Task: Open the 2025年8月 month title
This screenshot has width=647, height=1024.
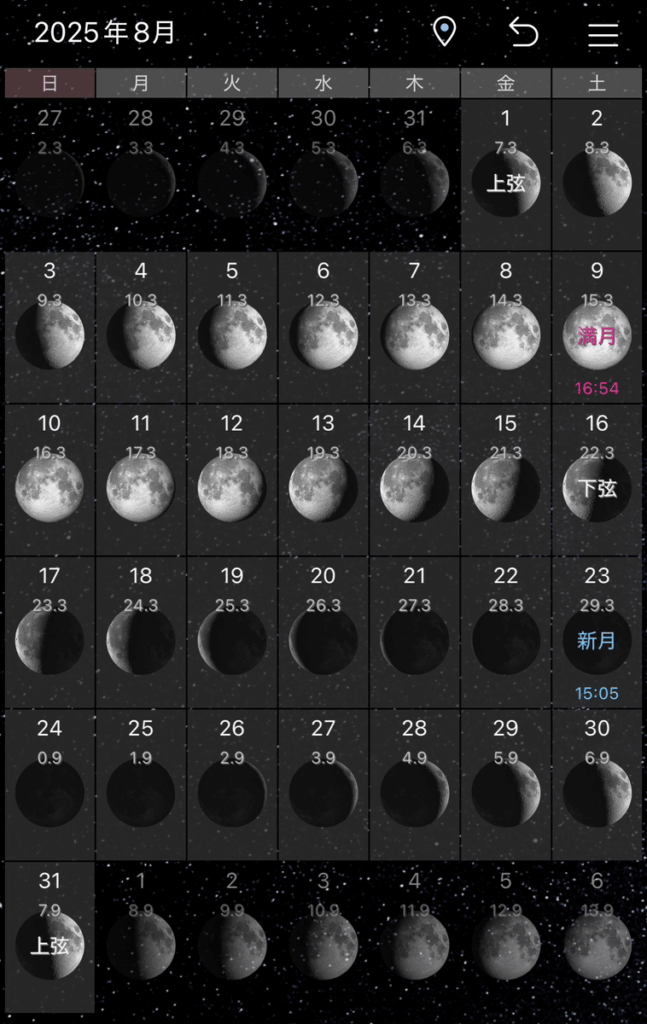Action: tap(105, 33)
